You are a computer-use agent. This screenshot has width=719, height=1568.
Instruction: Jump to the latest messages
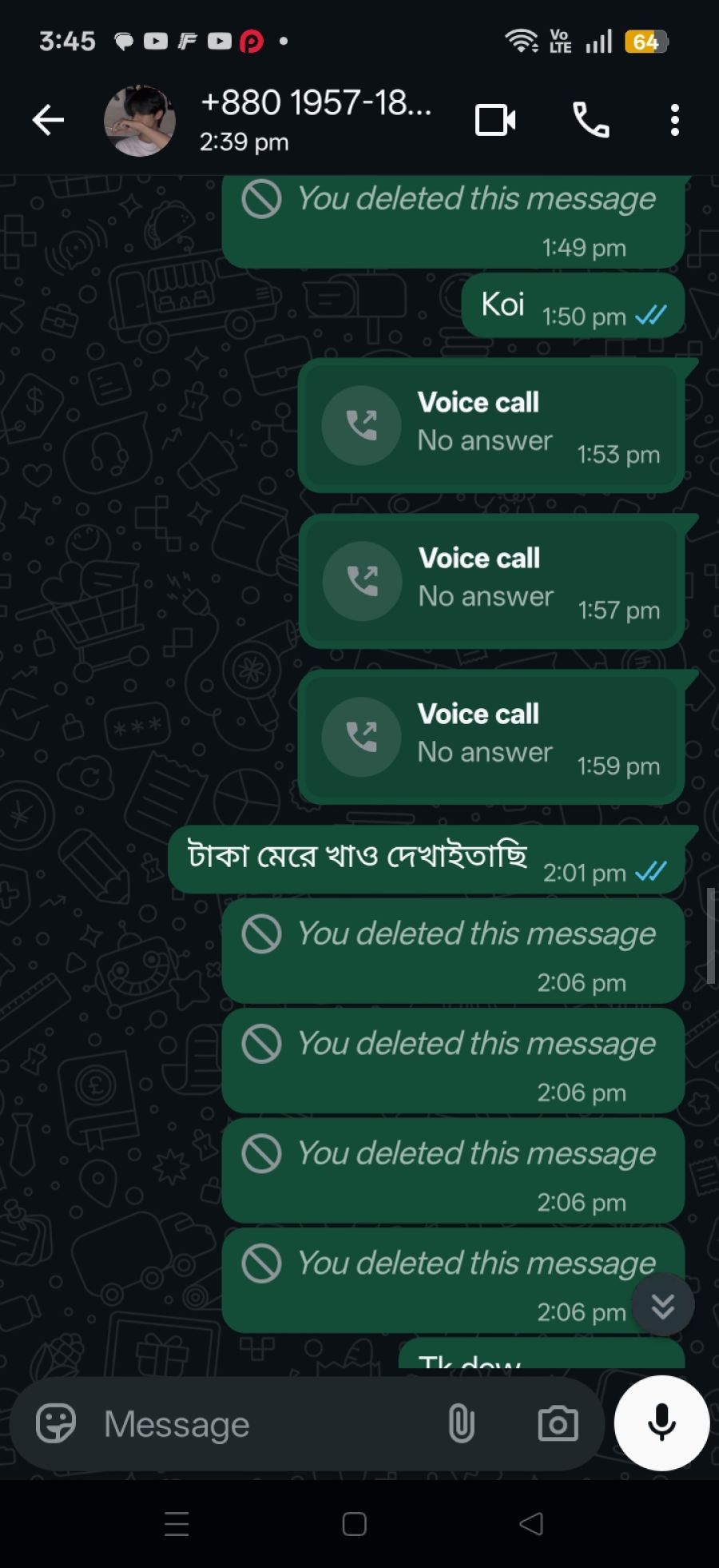click(662, 1306)
